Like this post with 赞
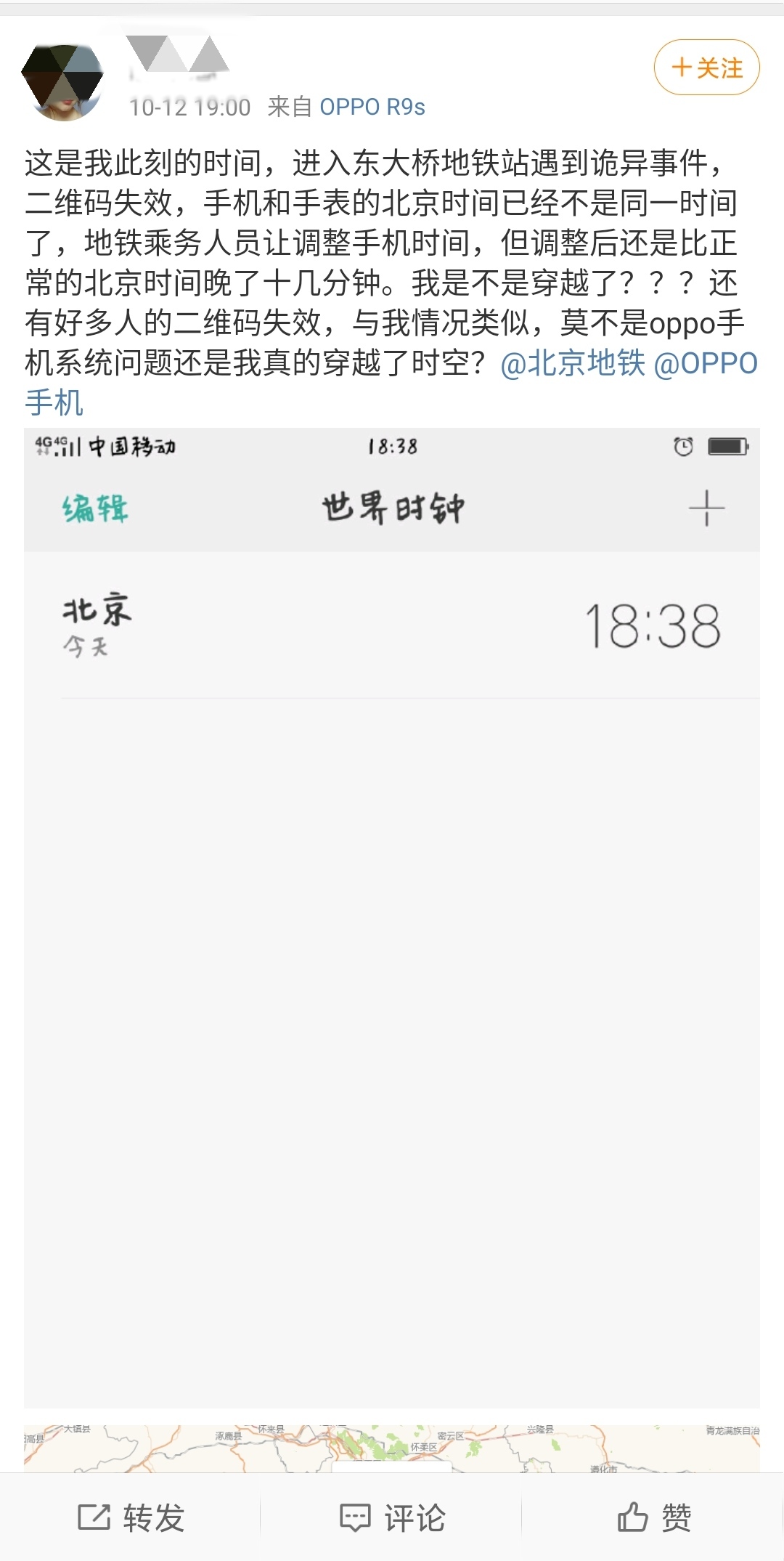This screenshot has height=1561, width=784. [x=653, y=1517]
